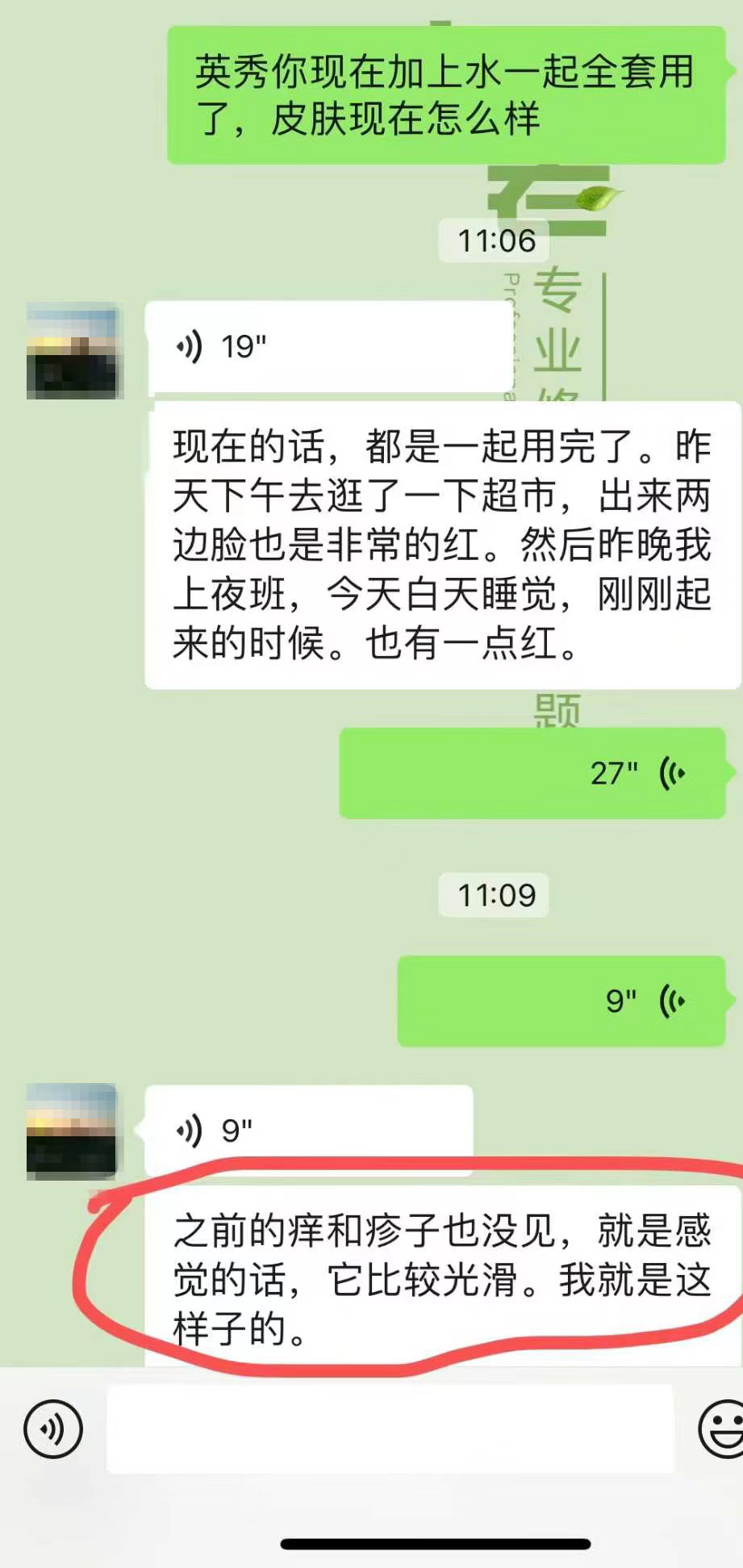The image size is (743, 1568).
Task: Open the emoji picker
Action: [x=721, y=1429]
